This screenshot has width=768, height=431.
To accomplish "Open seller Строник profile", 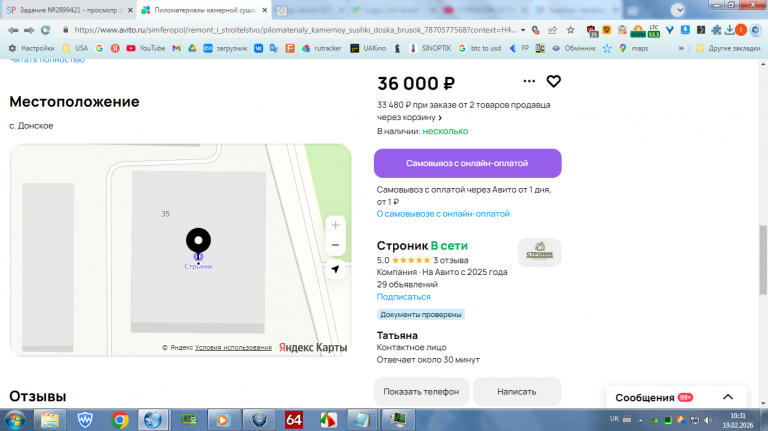I will point(401,246).
